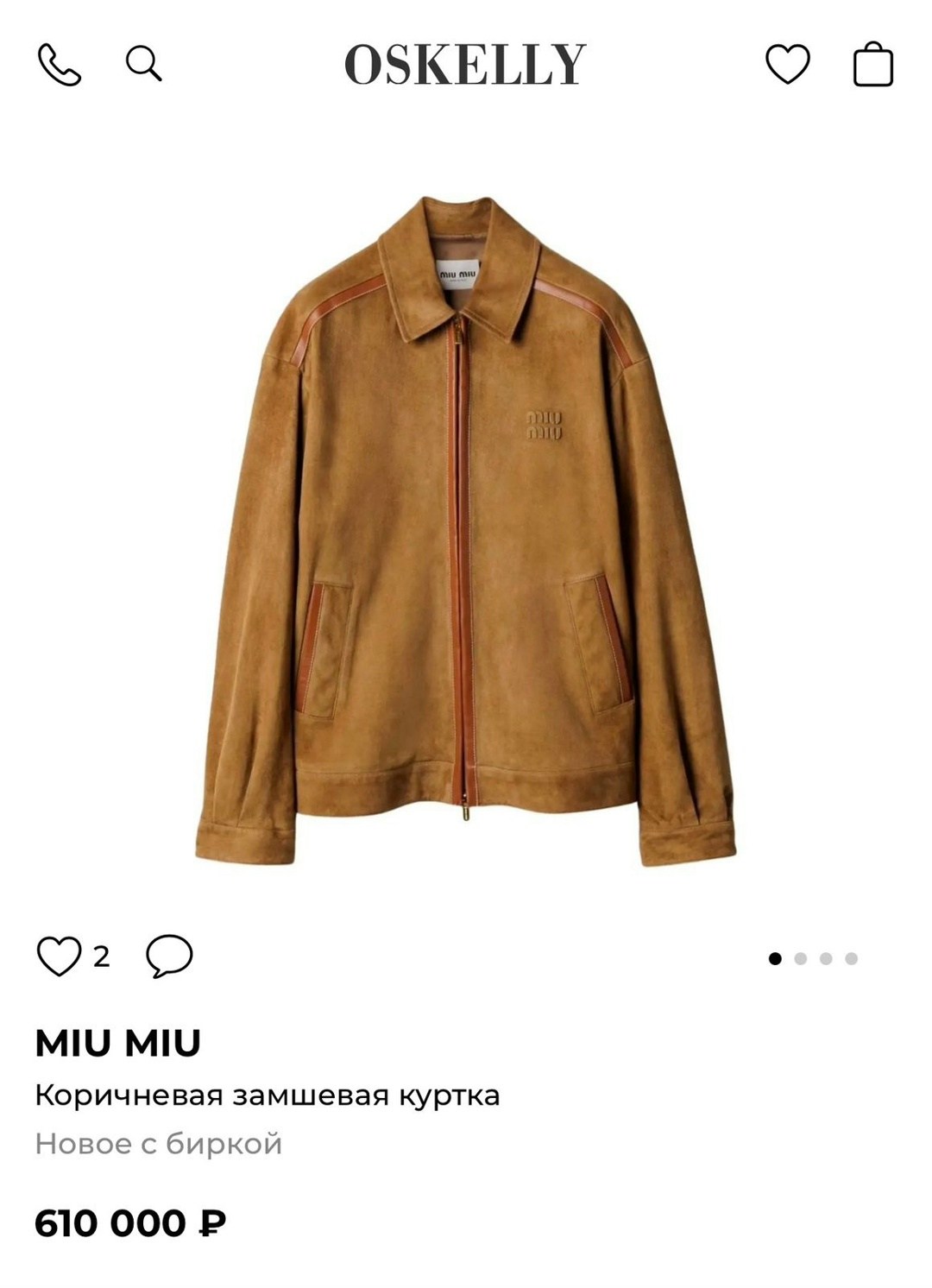Open the shopping bag

click(872, 65)
